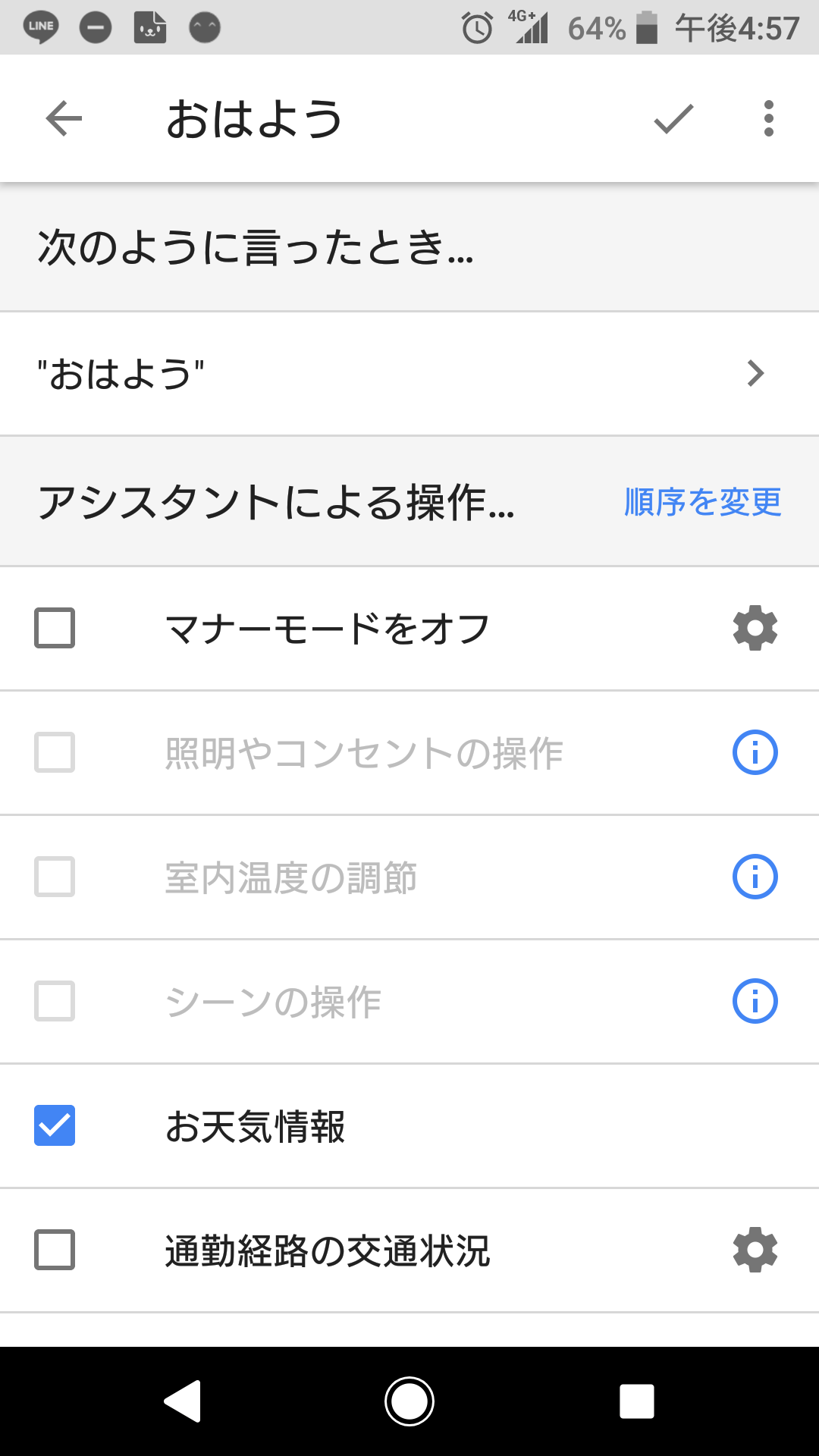This screenshot has width=819, height=1456.
Task: Tap the 順序を変更 link
Action: pos(703,502)
